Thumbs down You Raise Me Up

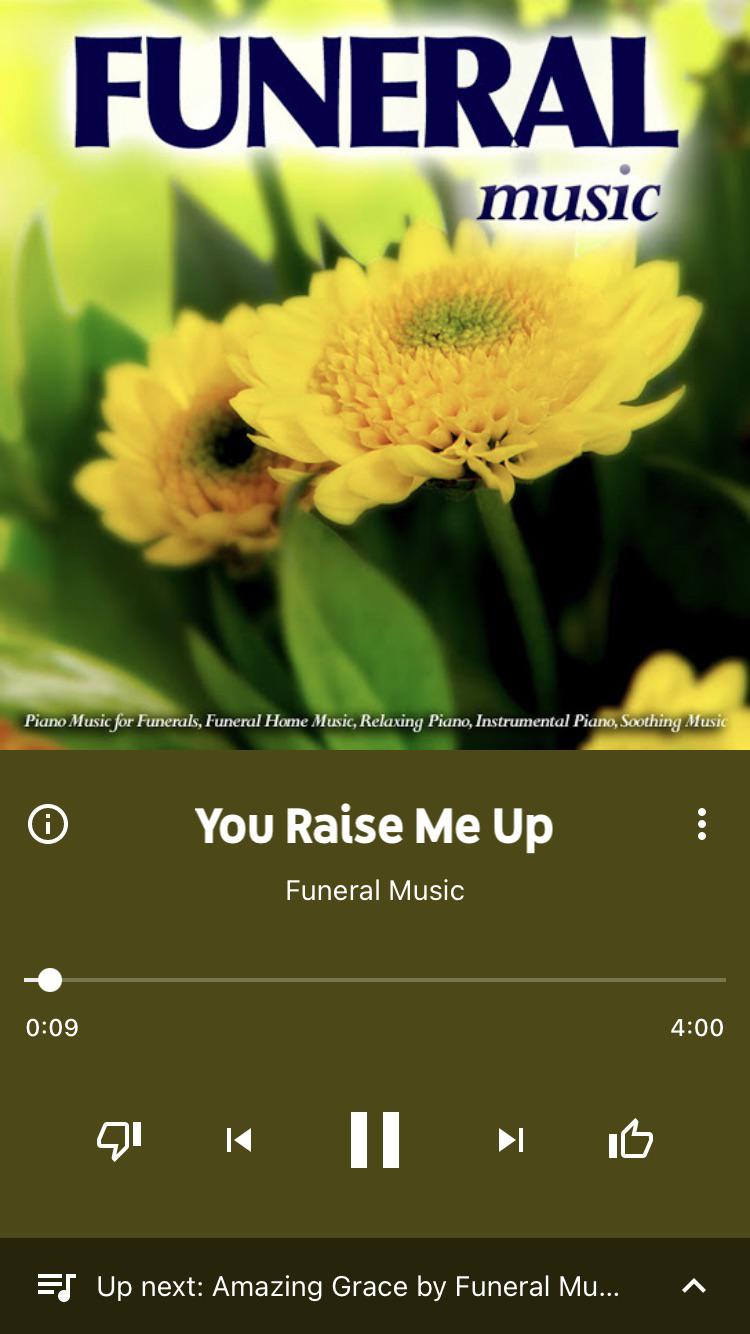click(x=119, y=1140)
